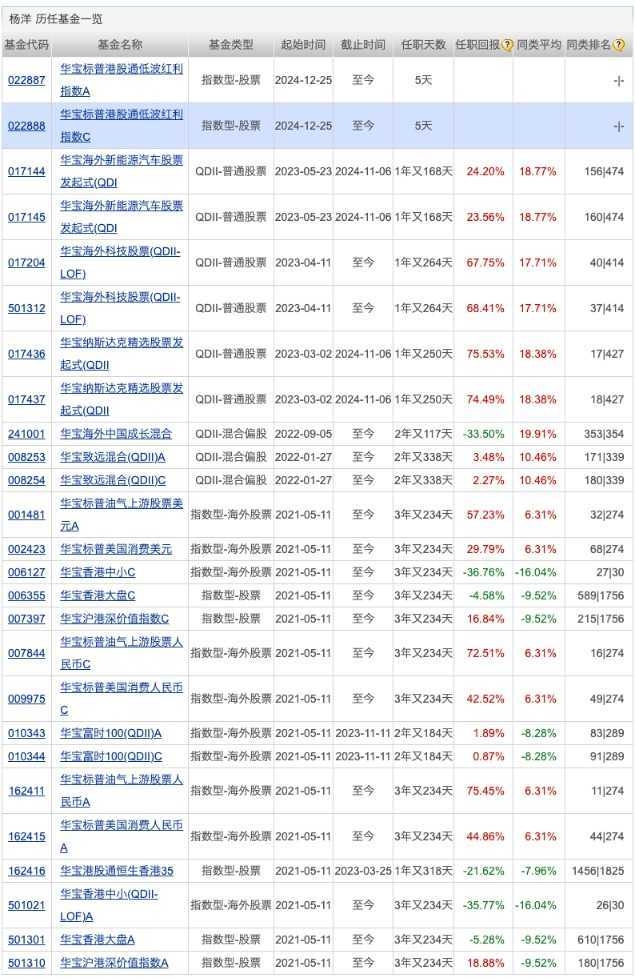The height and width of the screenshot is (978, 635).
Task: Open fund code 501312 link
Action: pyautogui.click(x=26, y=308)
